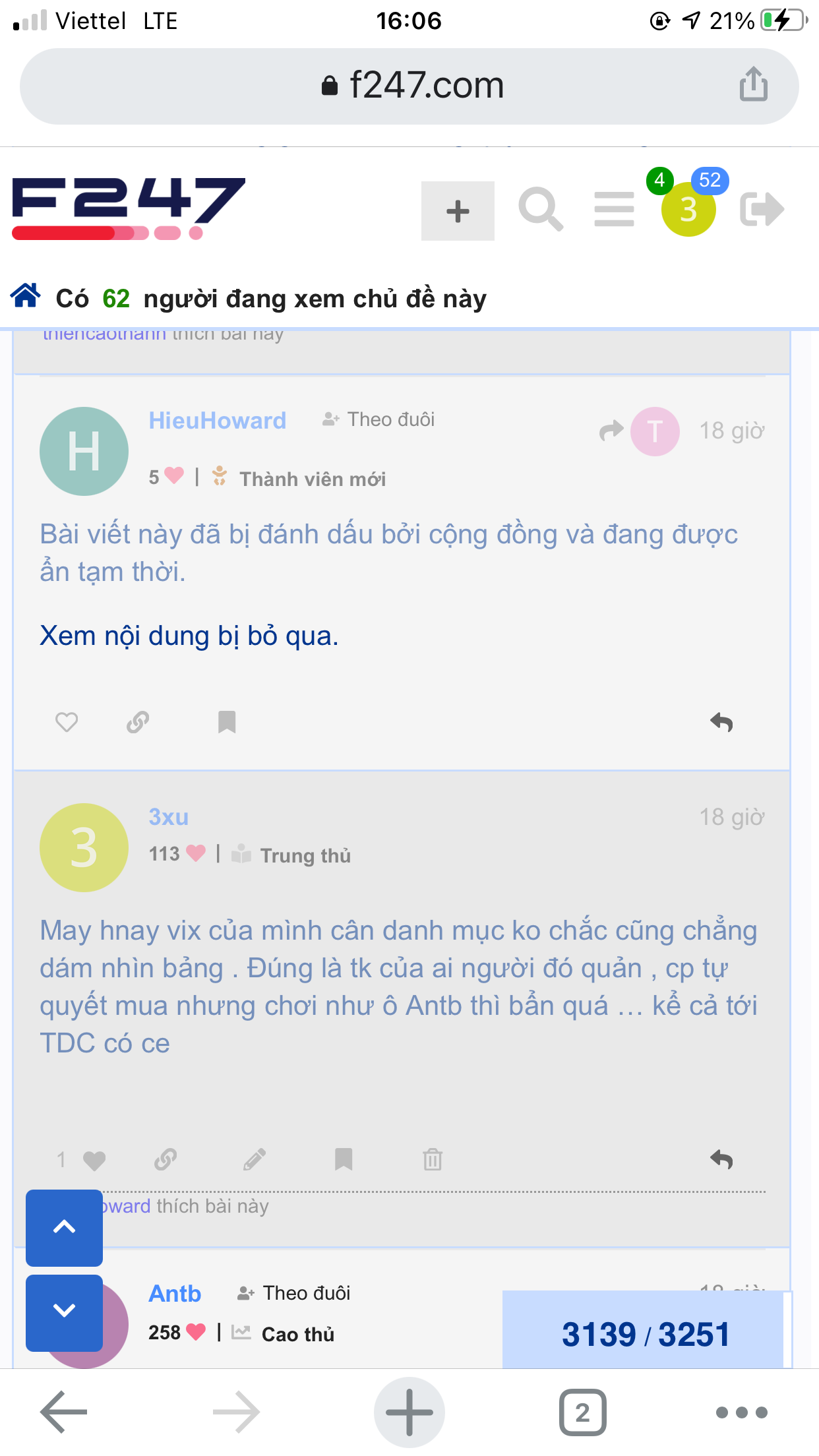This screenshot has height=1456, width=819.
Task: Tap the plus button to create a post
Action: [x=458, y=211]
